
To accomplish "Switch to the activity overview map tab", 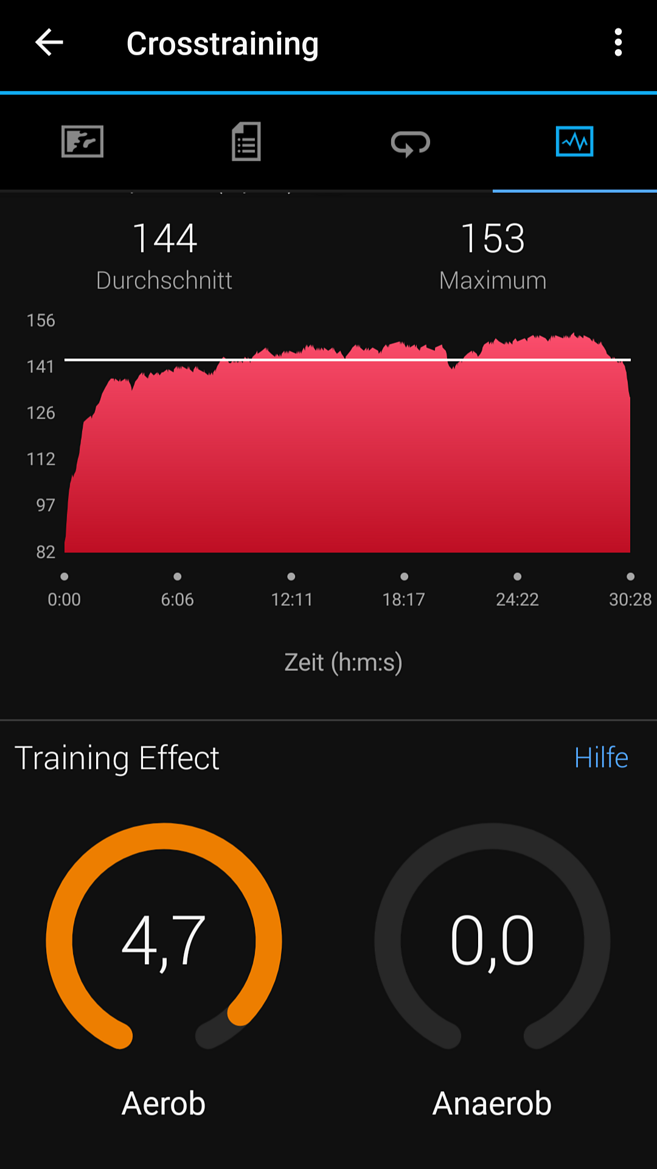I will [82, 141].
